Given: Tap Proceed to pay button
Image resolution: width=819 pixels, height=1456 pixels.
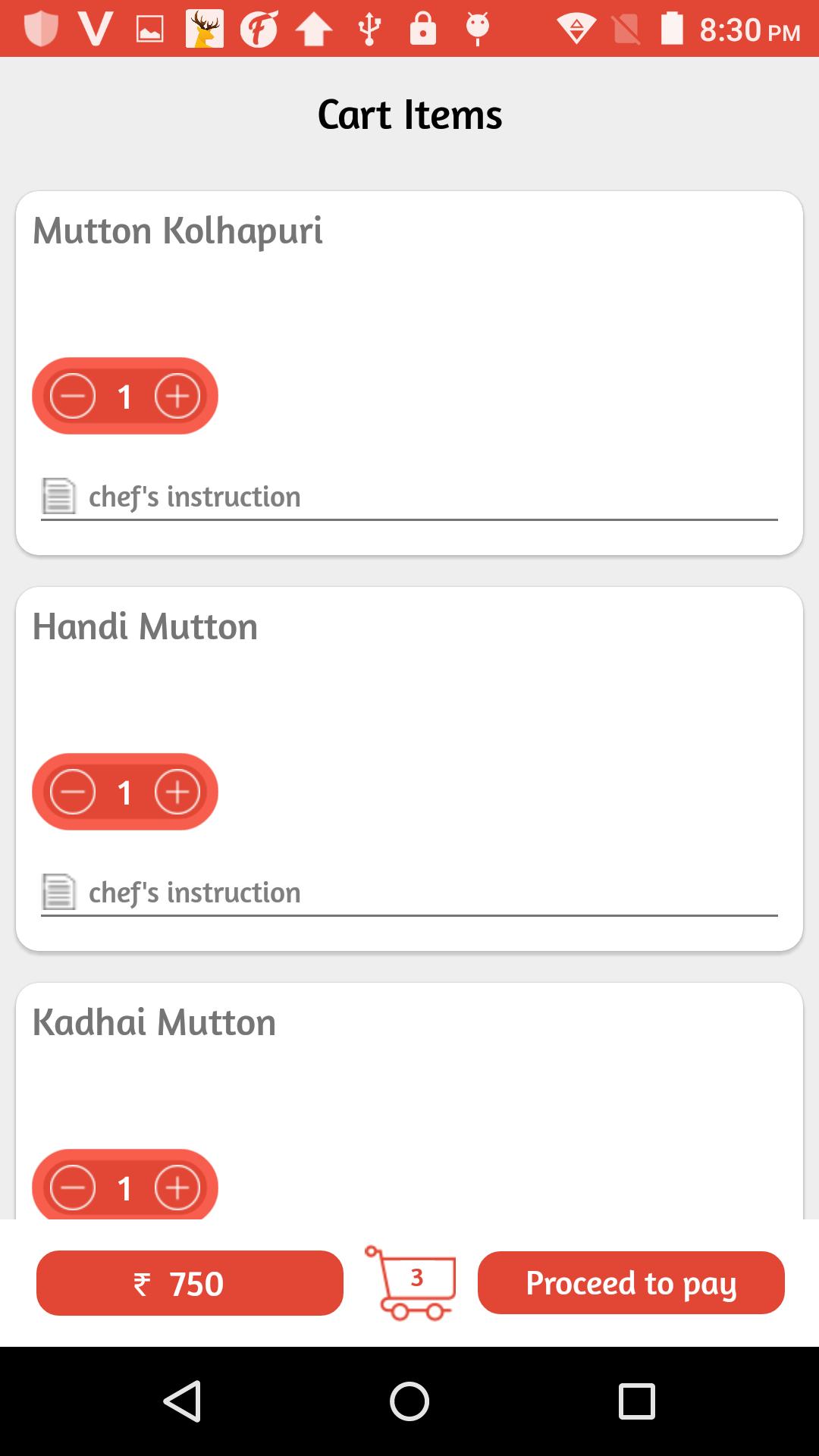Looking at the screenshot, I should click(x=631, y=1283).
